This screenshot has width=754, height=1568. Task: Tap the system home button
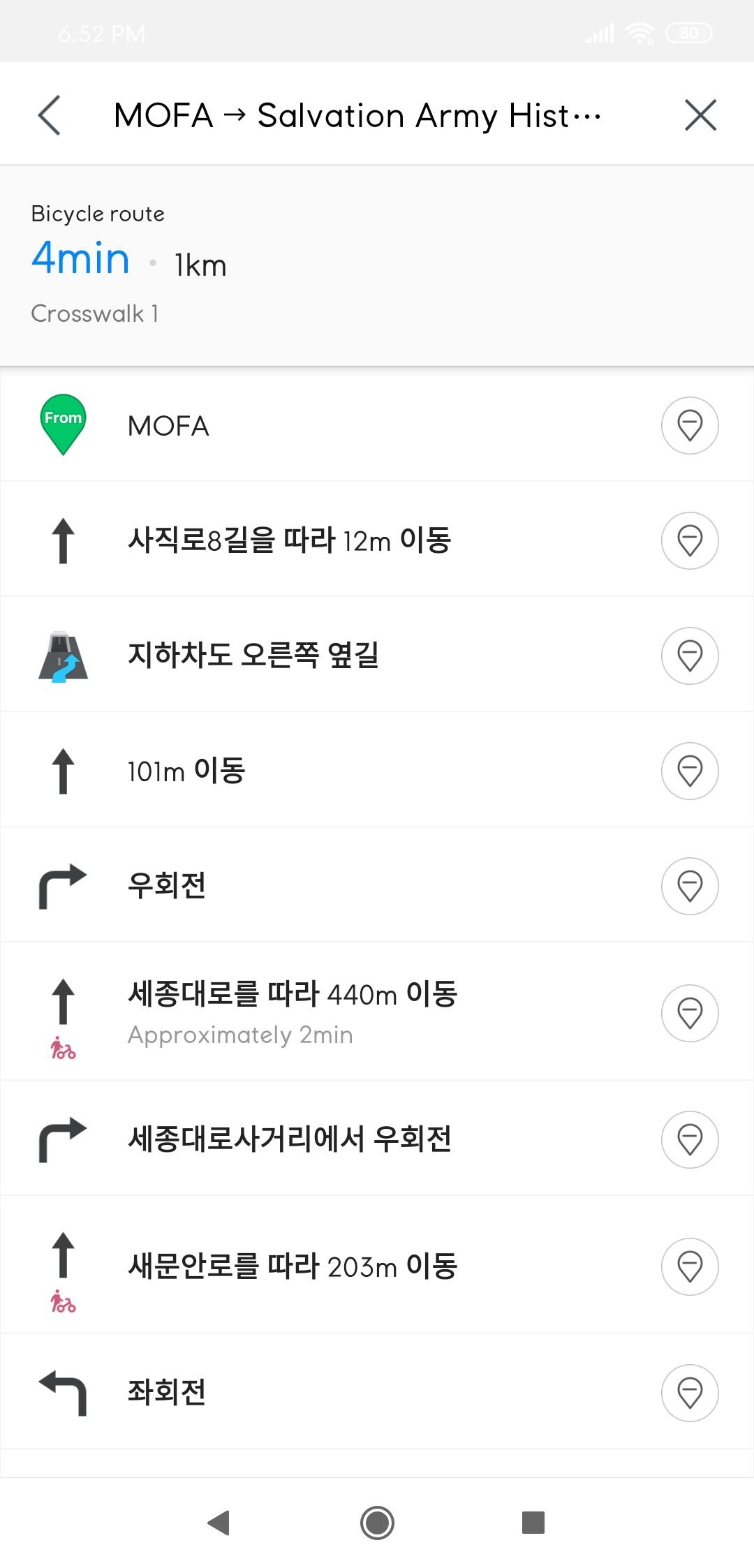pos(377,1523)
